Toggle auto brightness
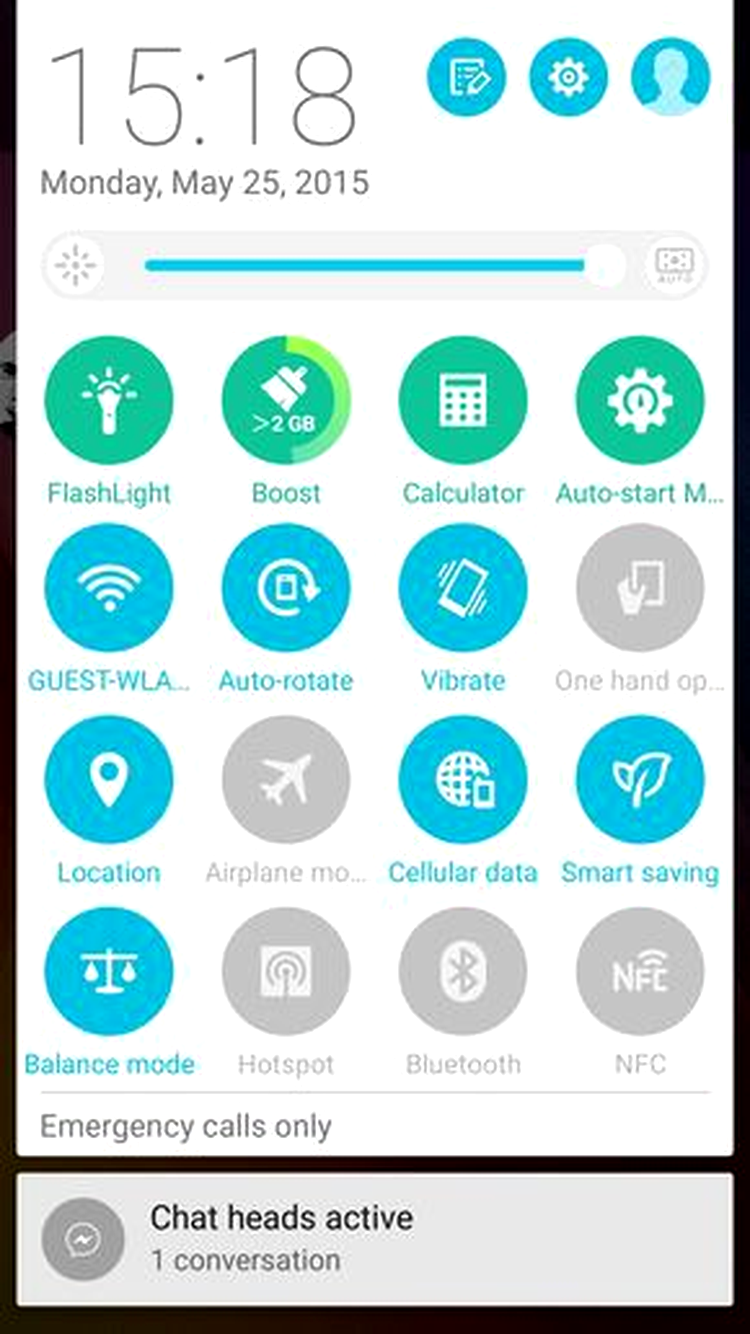750x1334 pixels. 674,265
